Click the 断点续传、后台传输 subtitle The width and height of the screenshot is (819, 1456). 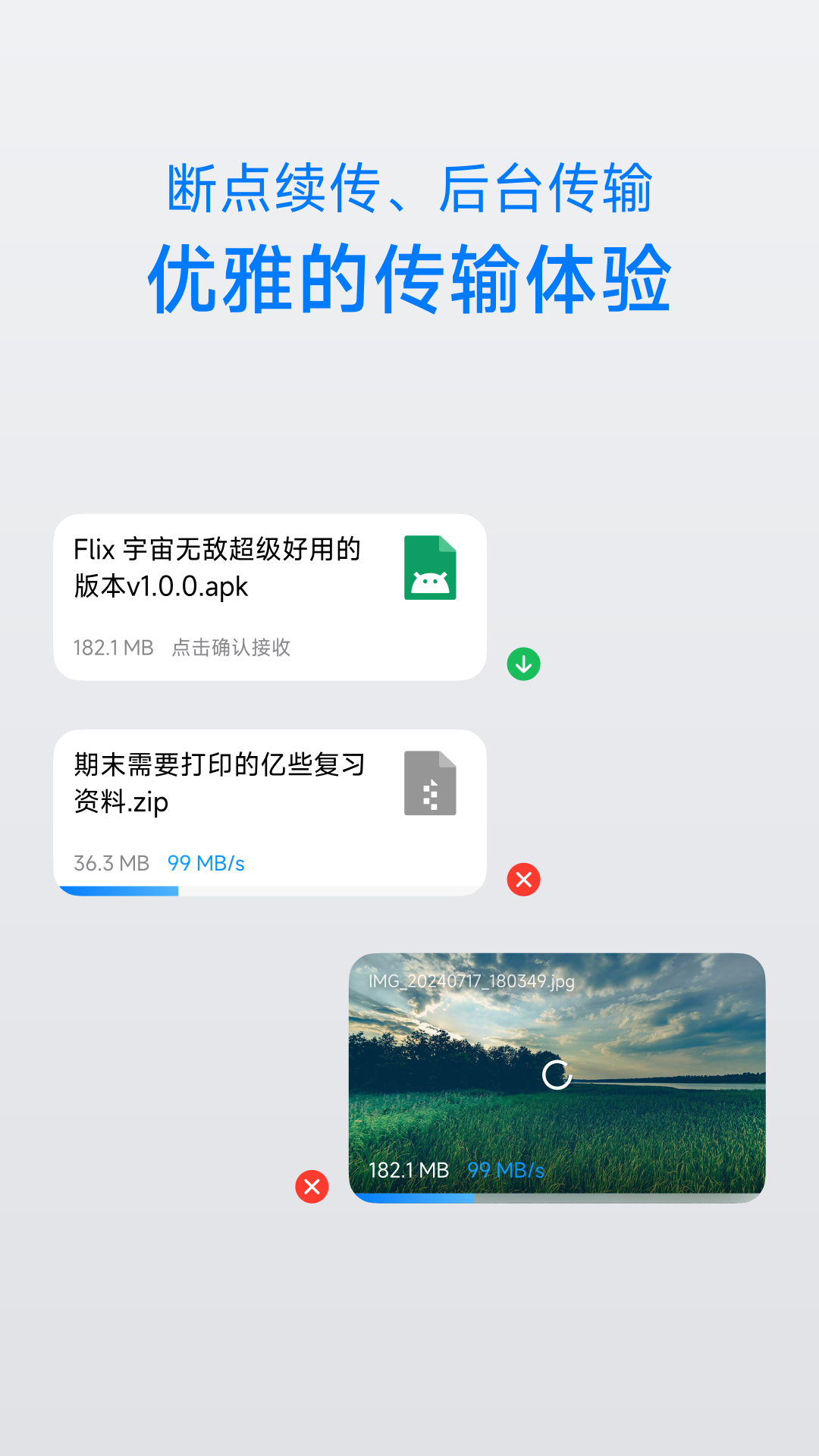409,188
